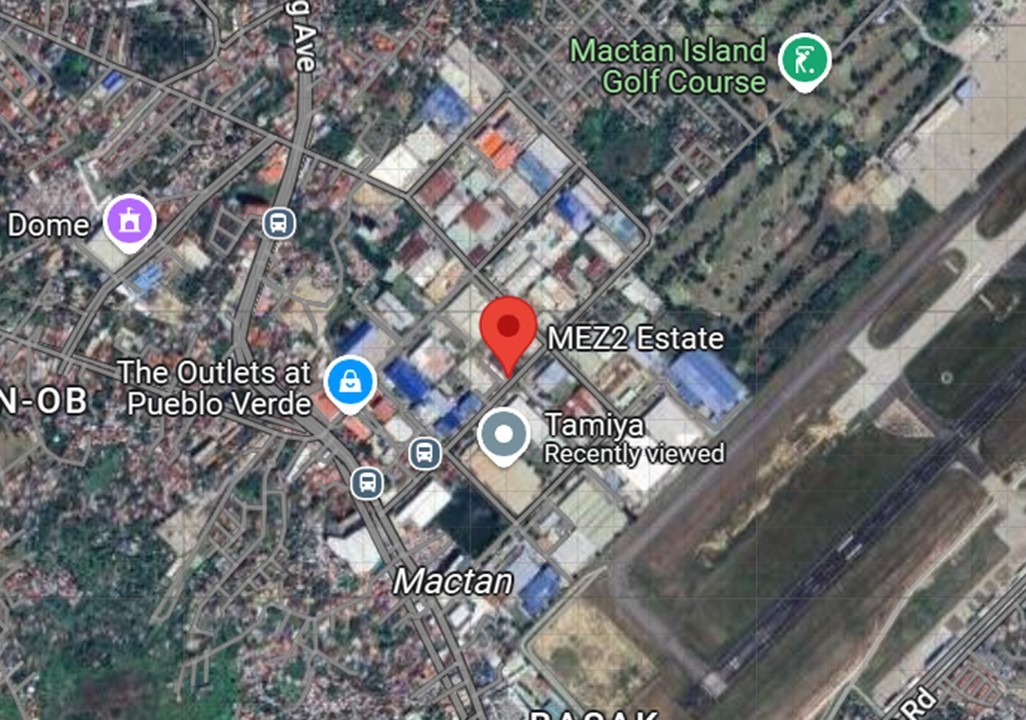Open the recently viewed Tamiya marker

[x=503, y=435]
